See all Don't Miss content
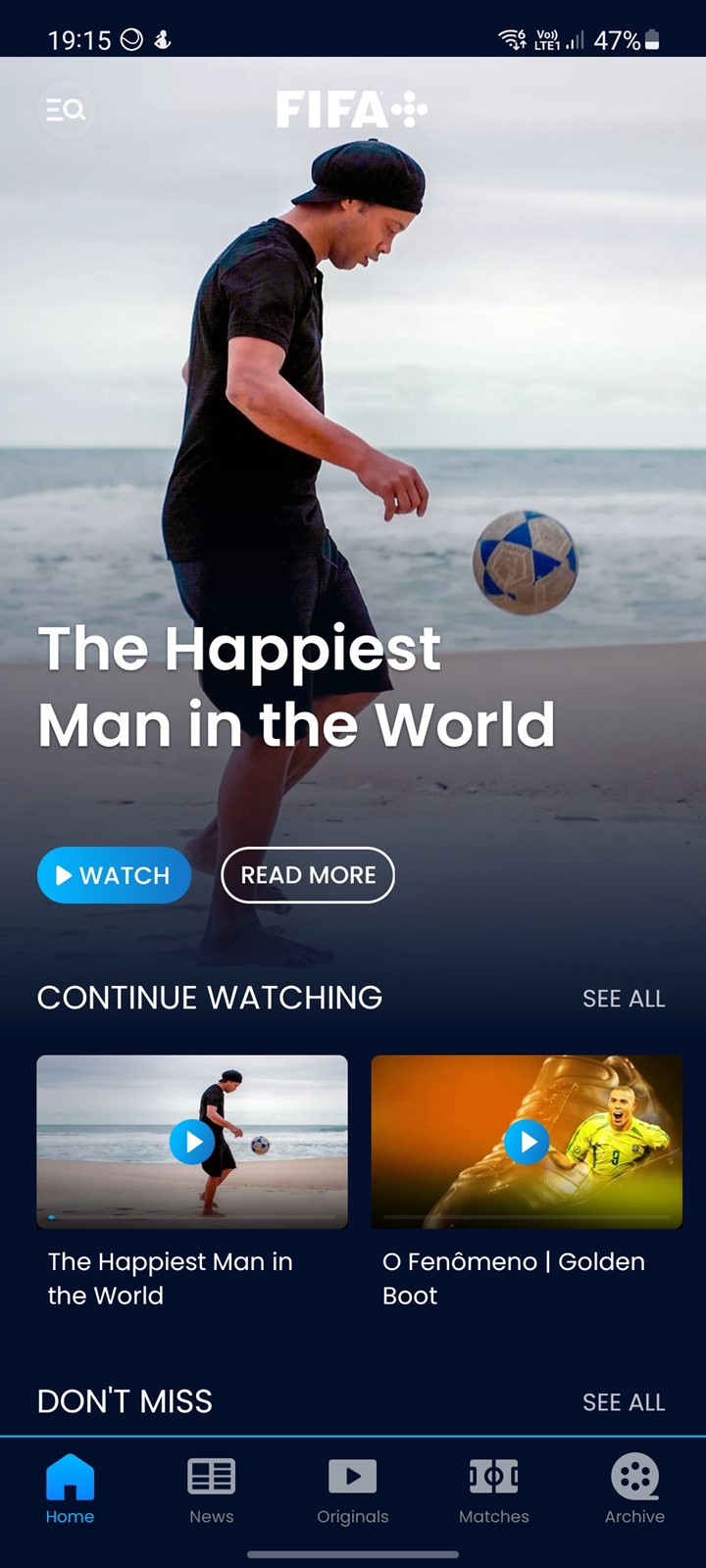 pos(624,1402)
